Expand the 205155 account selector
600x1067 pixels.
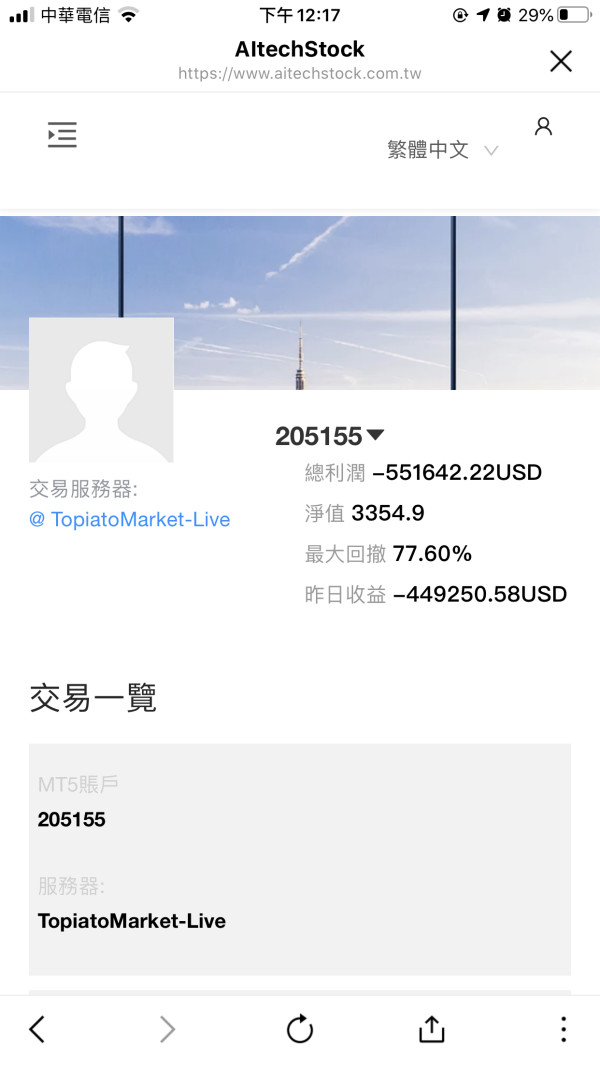click(x=330, y=436)
